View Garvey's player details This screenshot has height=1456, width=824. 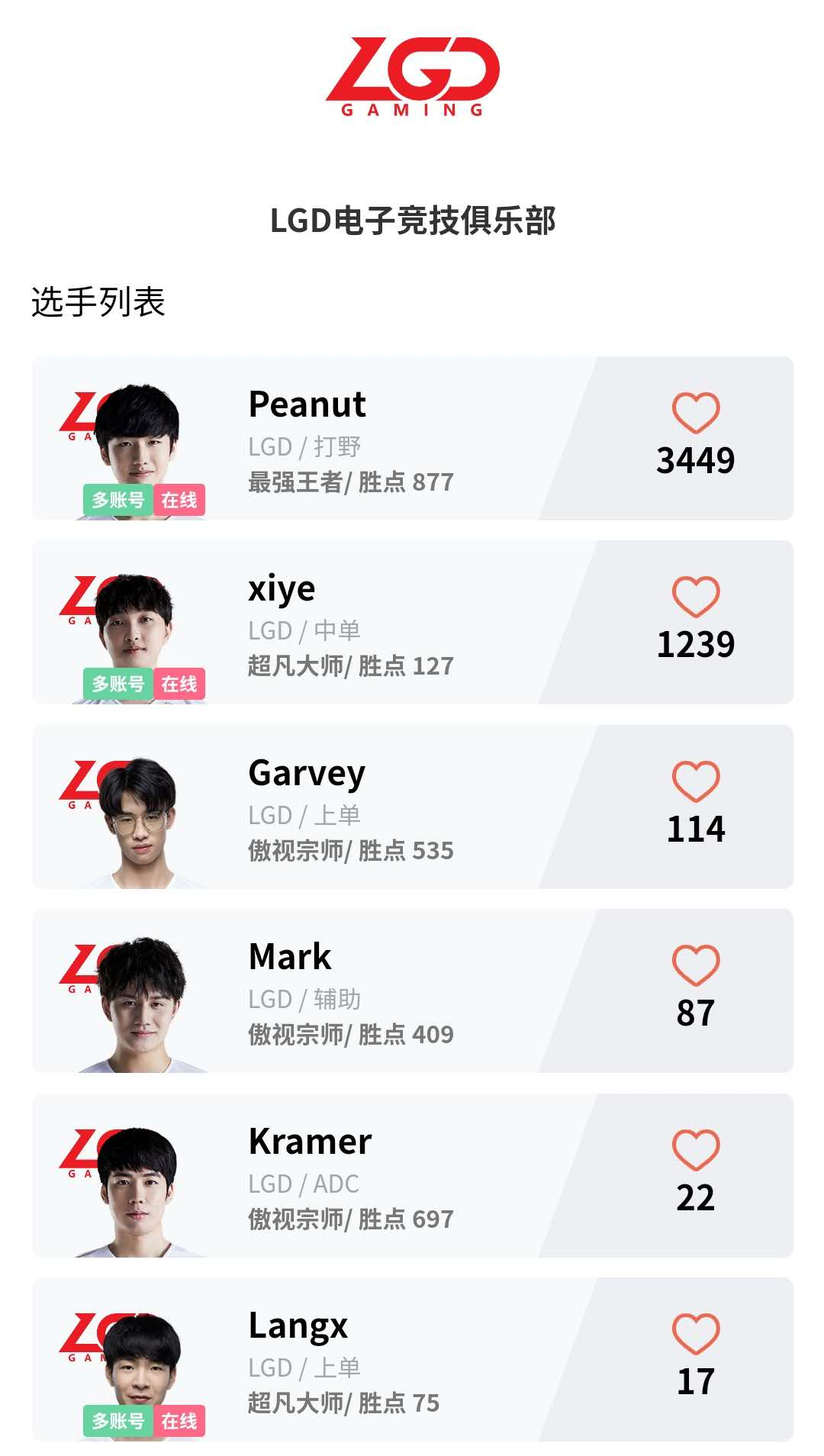[412, 807]
